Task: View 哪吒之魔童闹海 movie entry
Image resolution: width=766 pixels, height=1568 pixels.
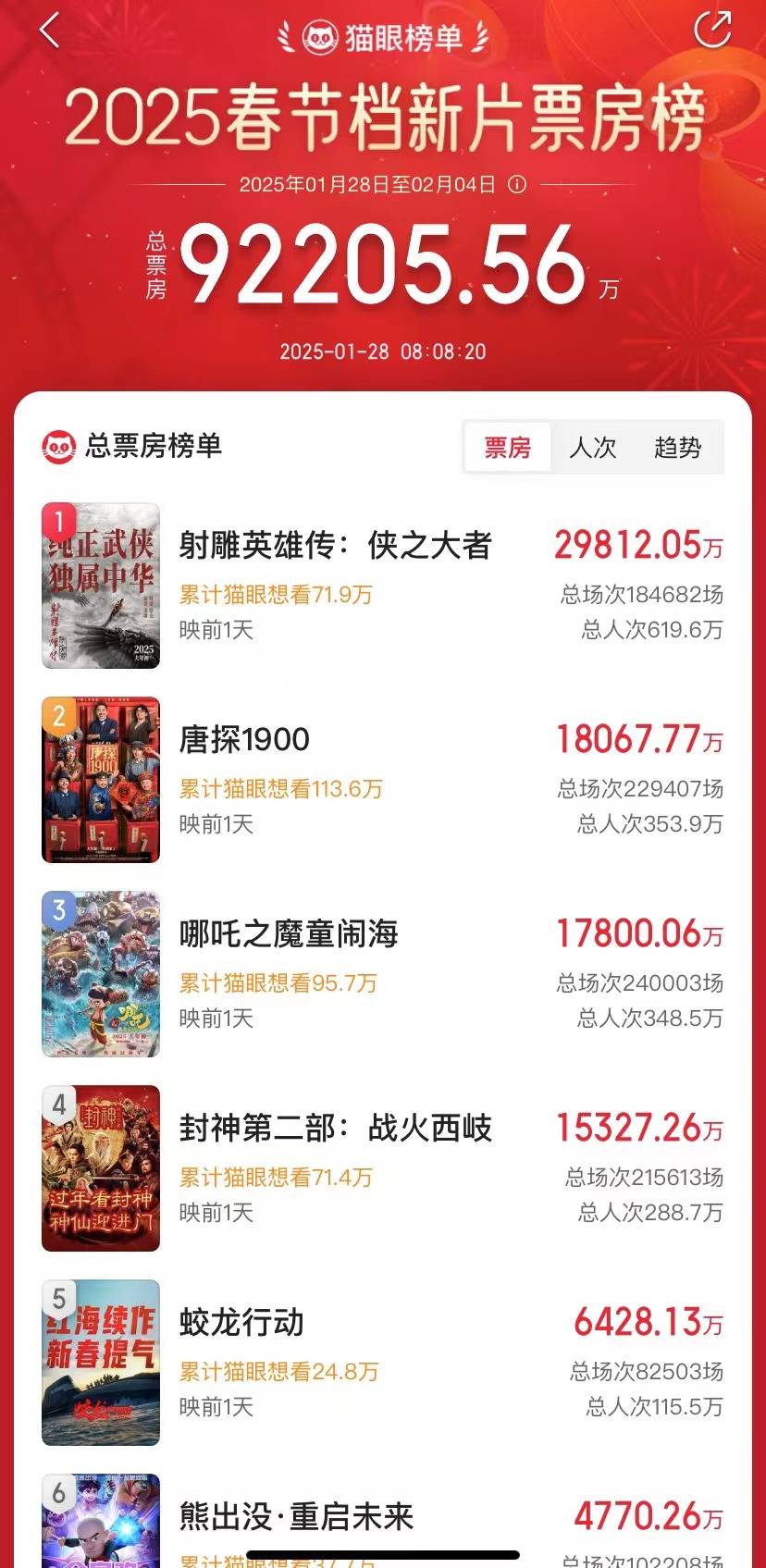Action: [x=288, y=934]
